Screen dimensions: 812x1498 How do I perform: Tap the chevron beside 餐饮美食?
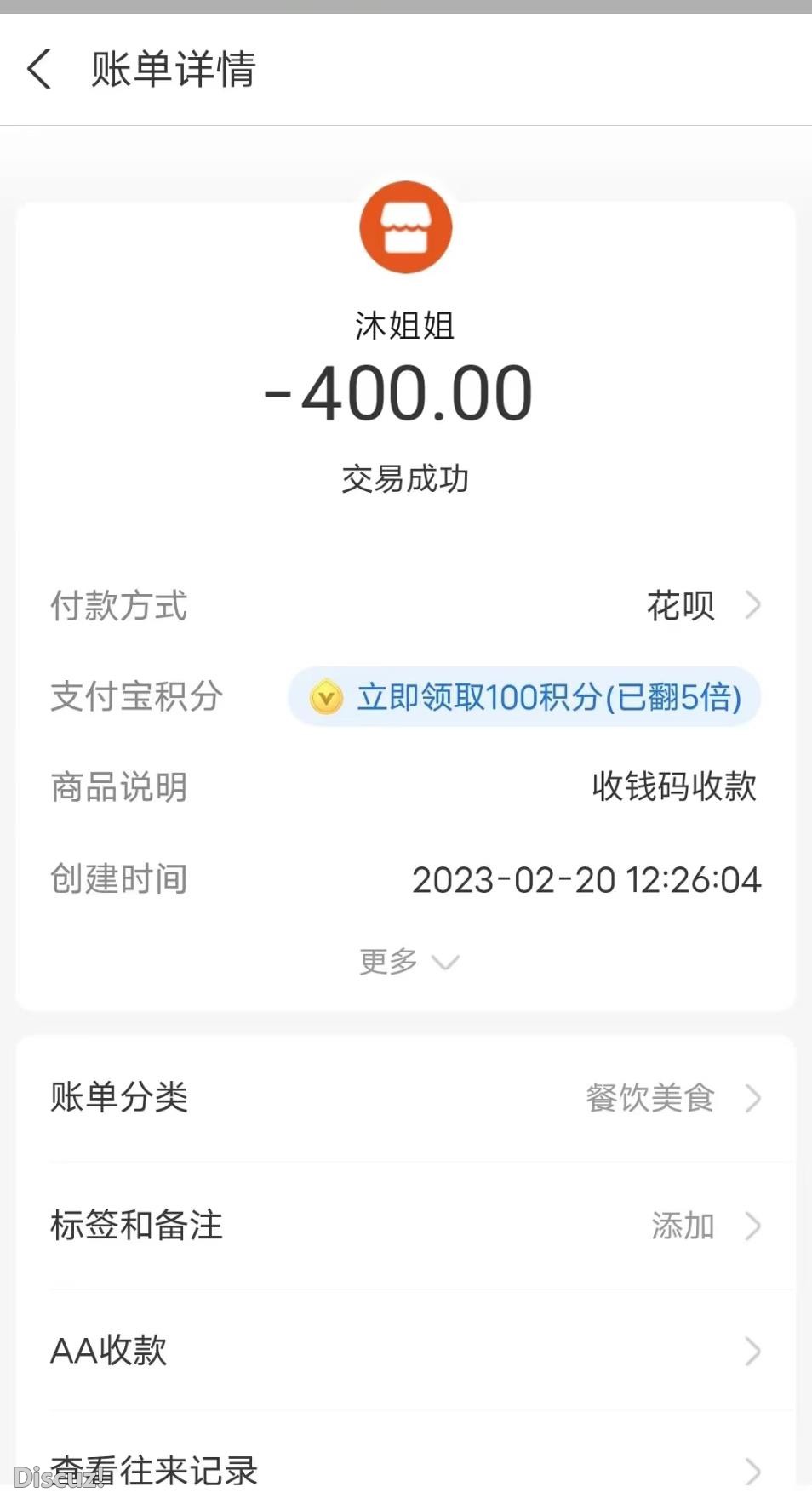752,1098
